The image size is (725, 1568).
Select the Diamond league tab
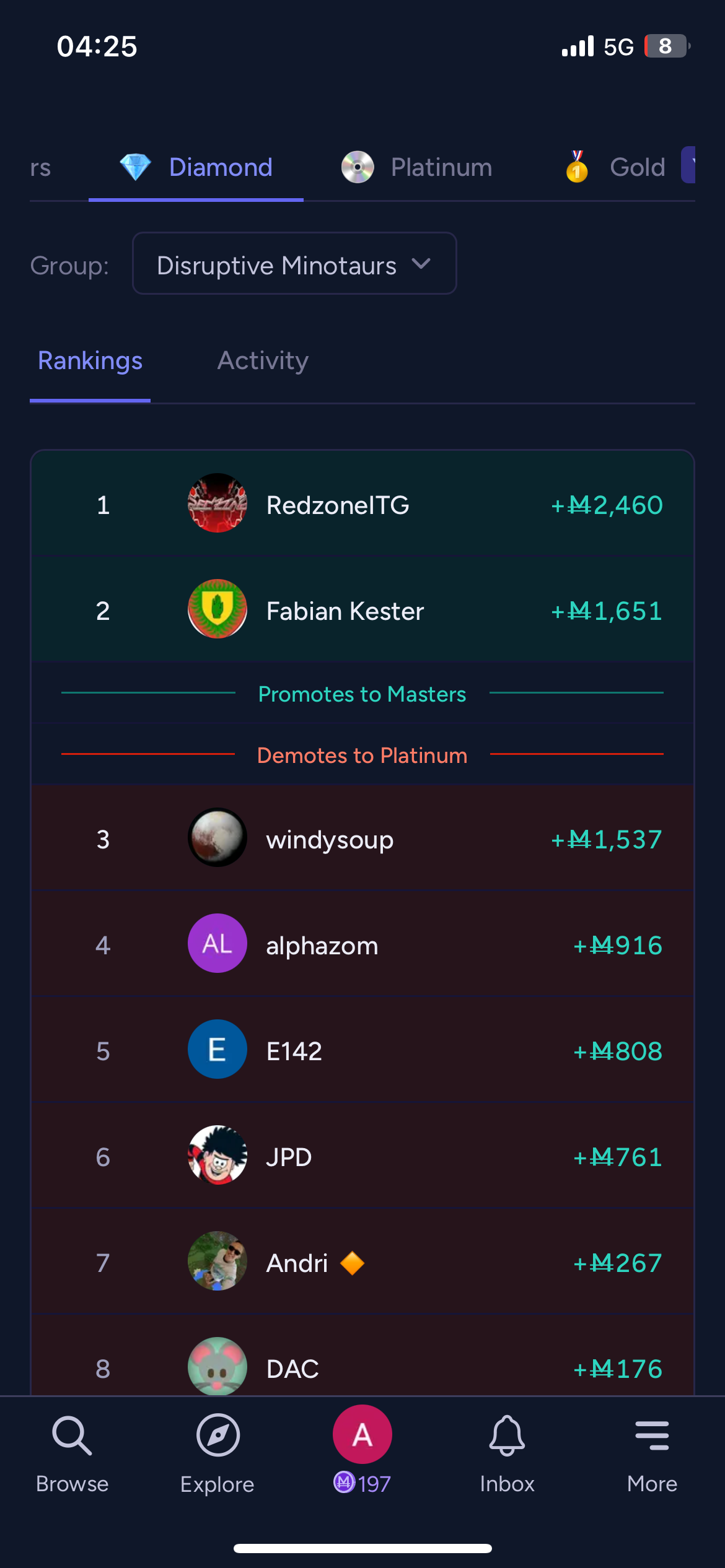coord(196,168)
